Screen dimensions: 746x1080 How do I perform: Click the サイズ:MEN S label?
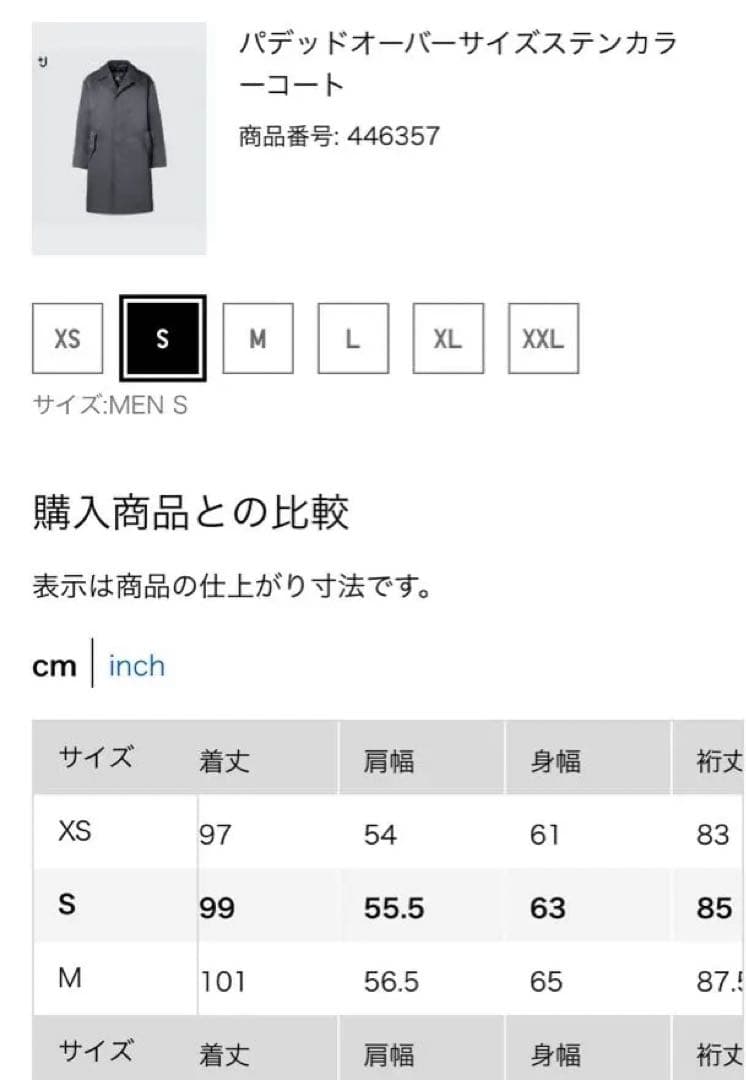112,405
